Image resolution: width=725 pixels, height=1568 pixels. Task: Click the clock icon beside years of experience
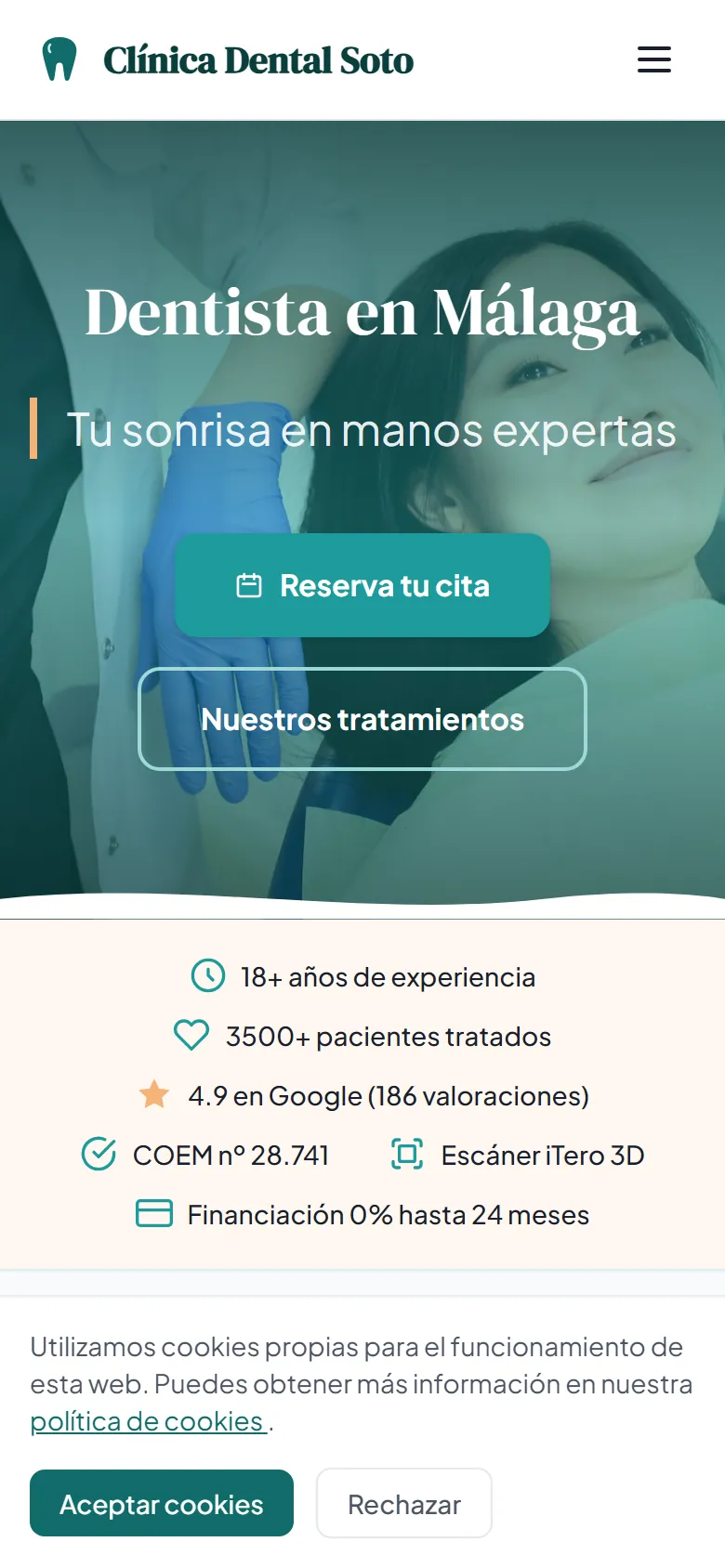coord(208,976)
